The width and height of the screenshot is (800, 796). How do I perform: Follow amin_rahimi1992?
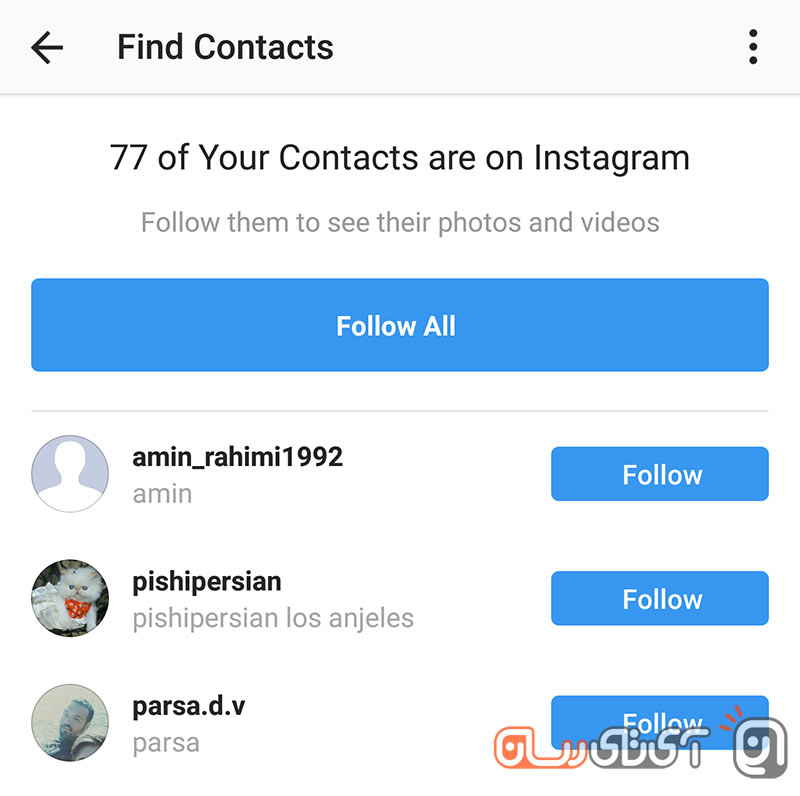coord(659,474)
